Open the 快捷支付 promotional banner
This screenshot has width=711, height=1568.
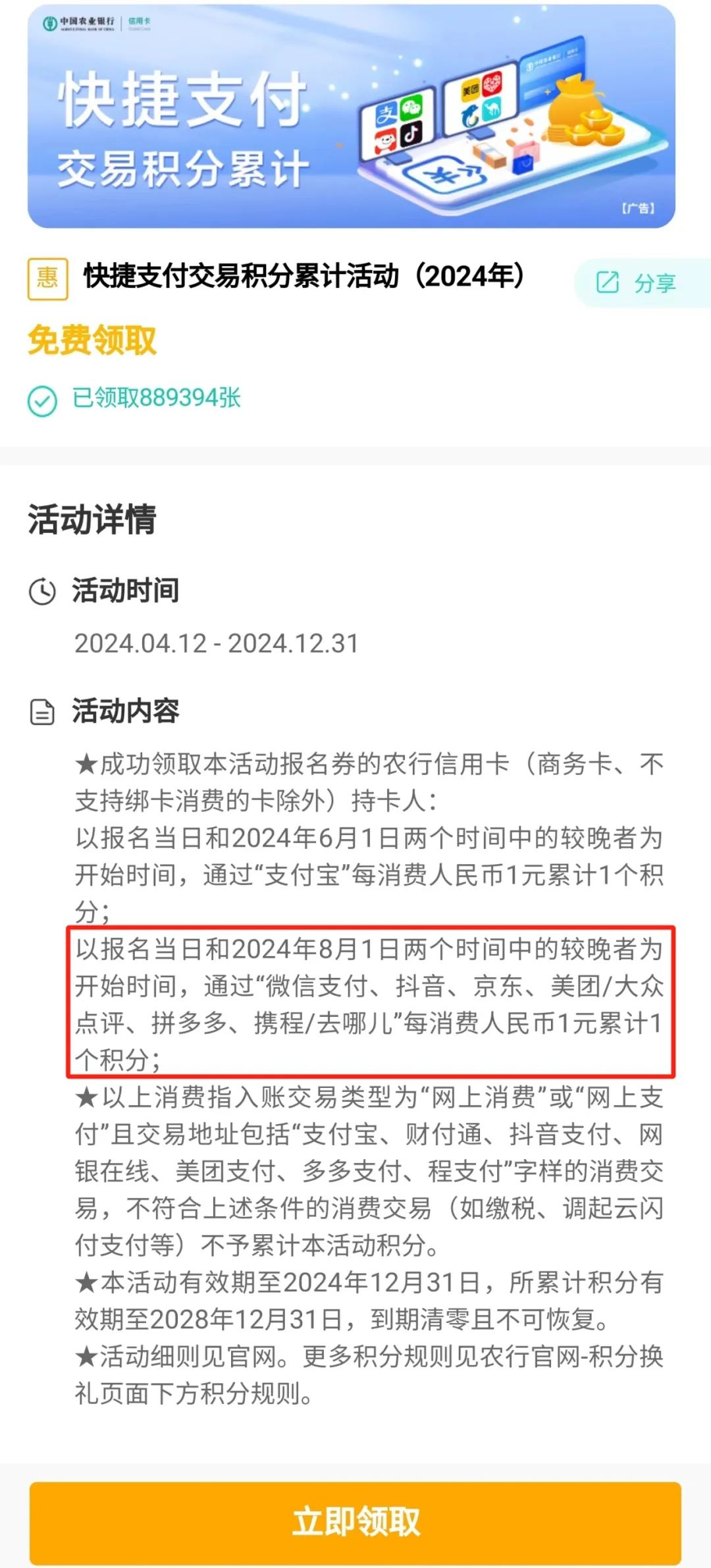tap(351, 119)
